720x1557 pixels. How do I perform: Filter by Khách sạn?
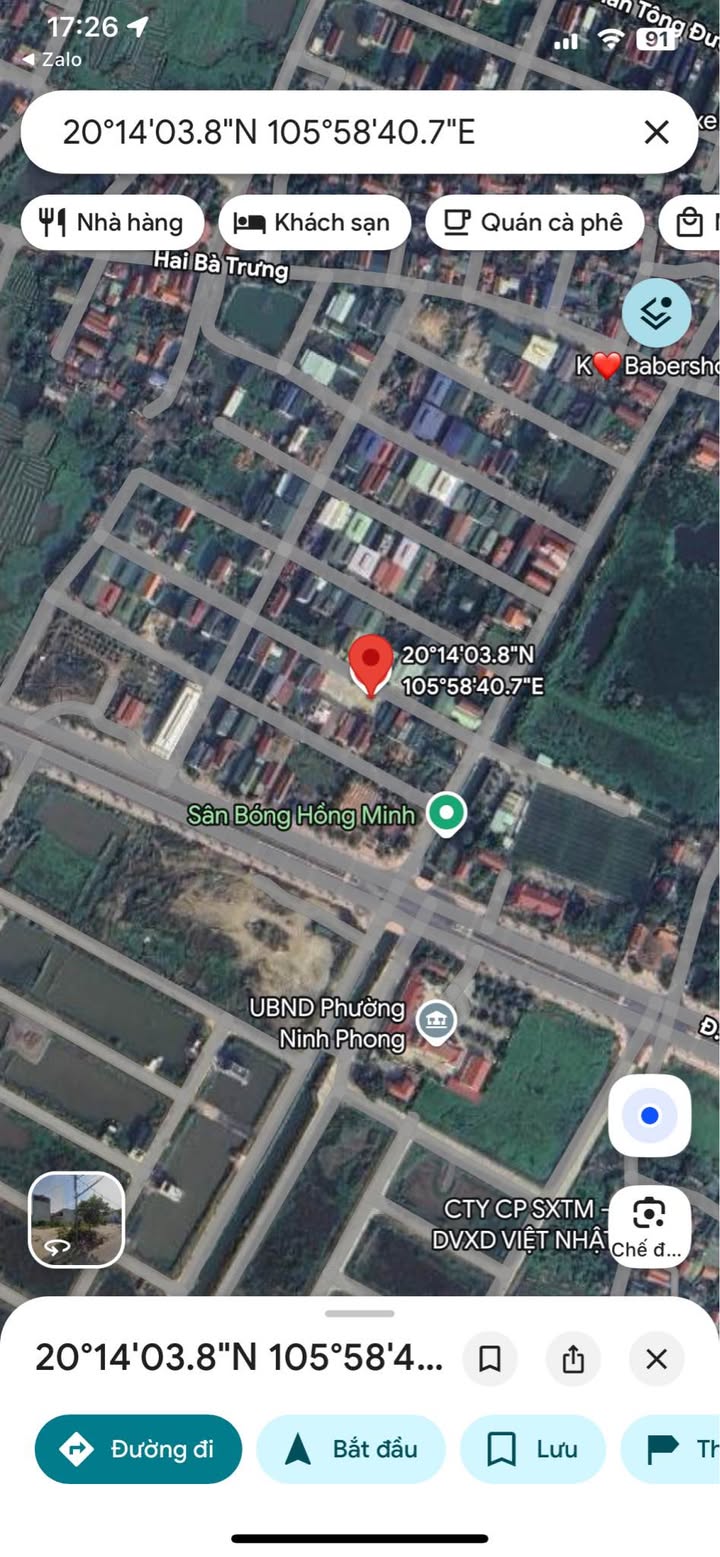click(x=314, y=222)
